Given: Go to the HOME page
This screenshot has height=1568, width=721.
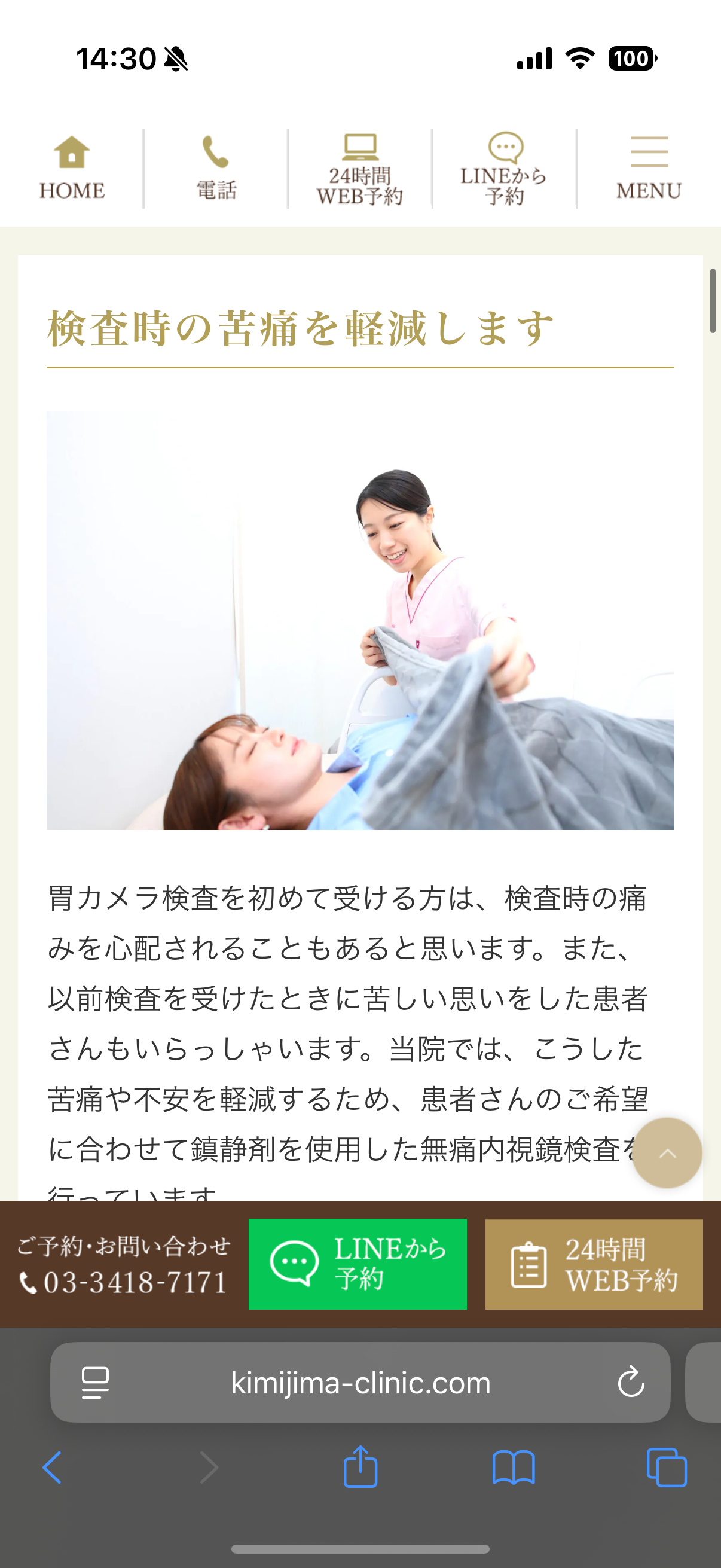Looking at the screenshot, I should 72,169.
